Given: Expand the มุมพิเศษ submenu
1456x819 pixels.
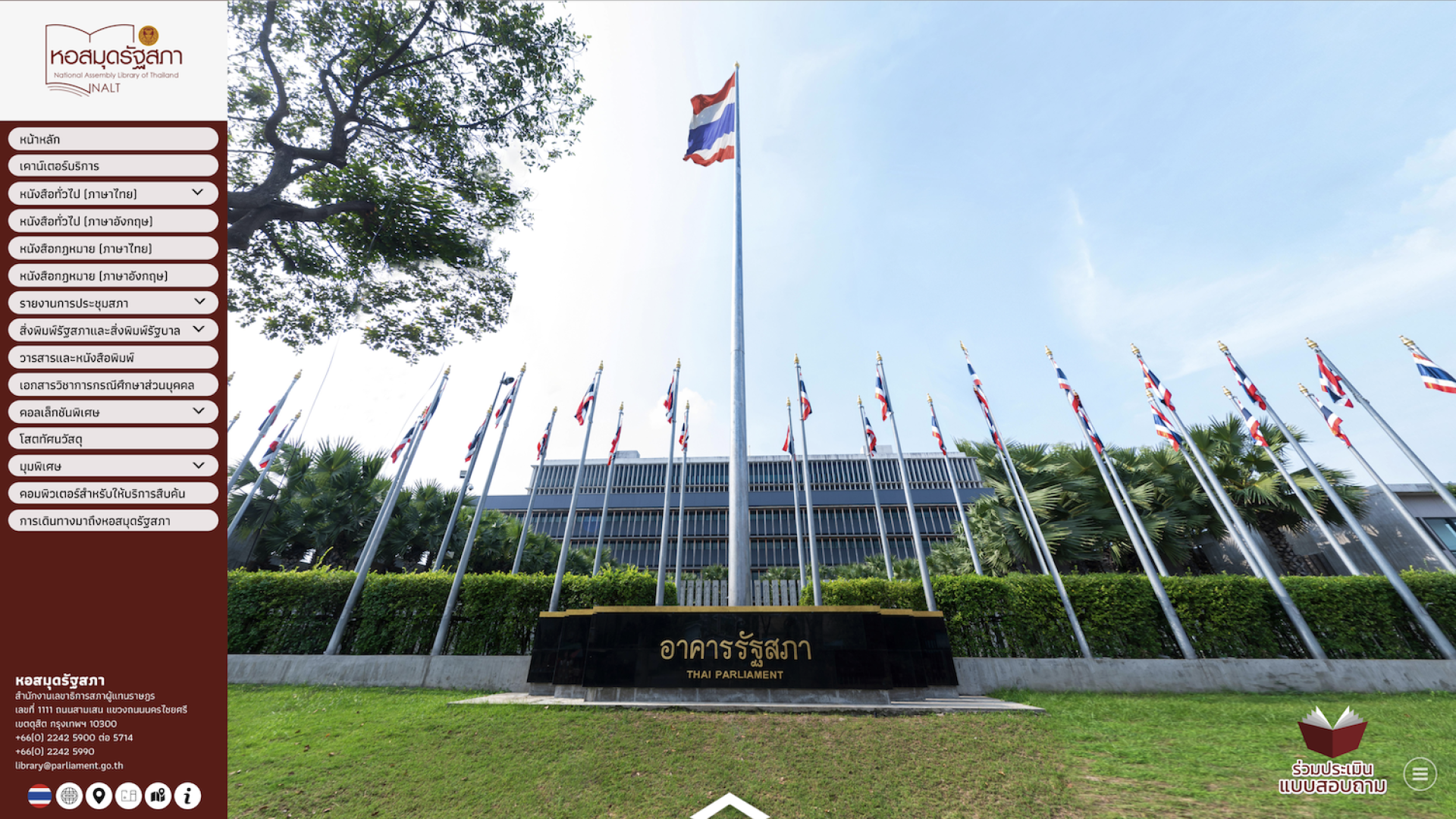Looking at the screenshot, I should (x=199, y=466).
